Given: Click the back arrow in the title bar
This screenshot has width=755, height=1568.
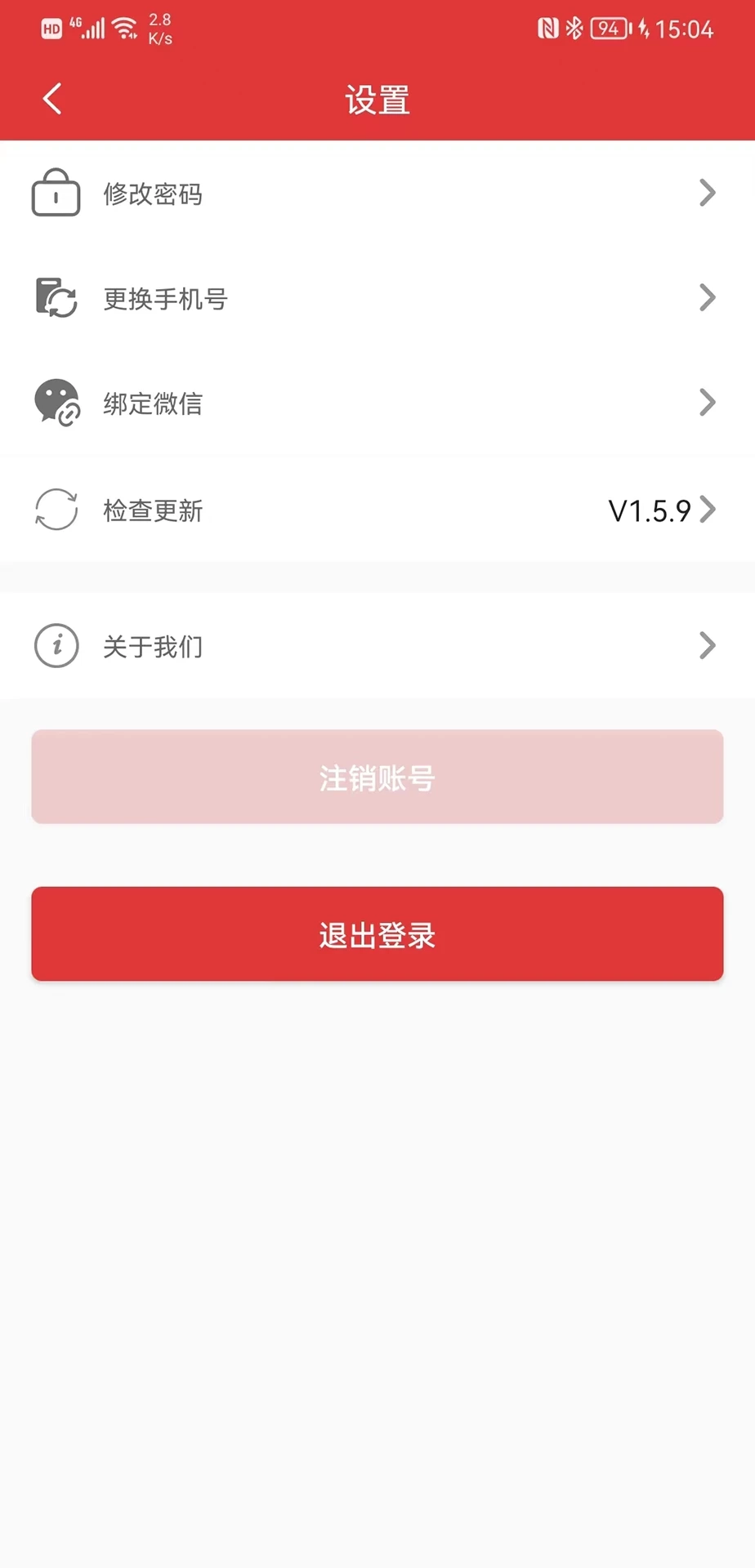Looking at the screenshot, I should 51,97.
